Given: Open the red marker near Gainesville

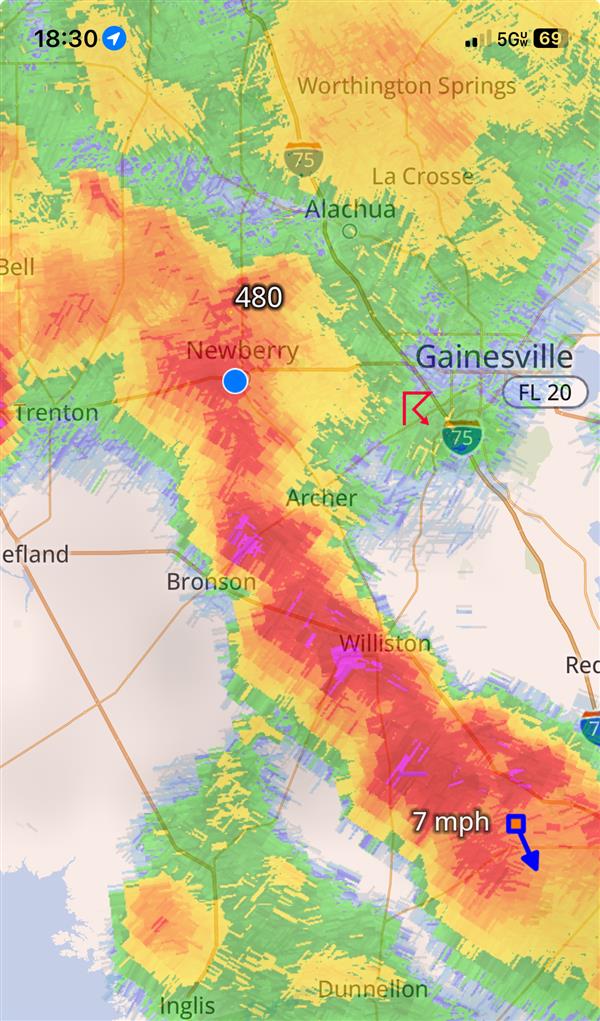Looking at the screenshot, I should coord(414,407).
